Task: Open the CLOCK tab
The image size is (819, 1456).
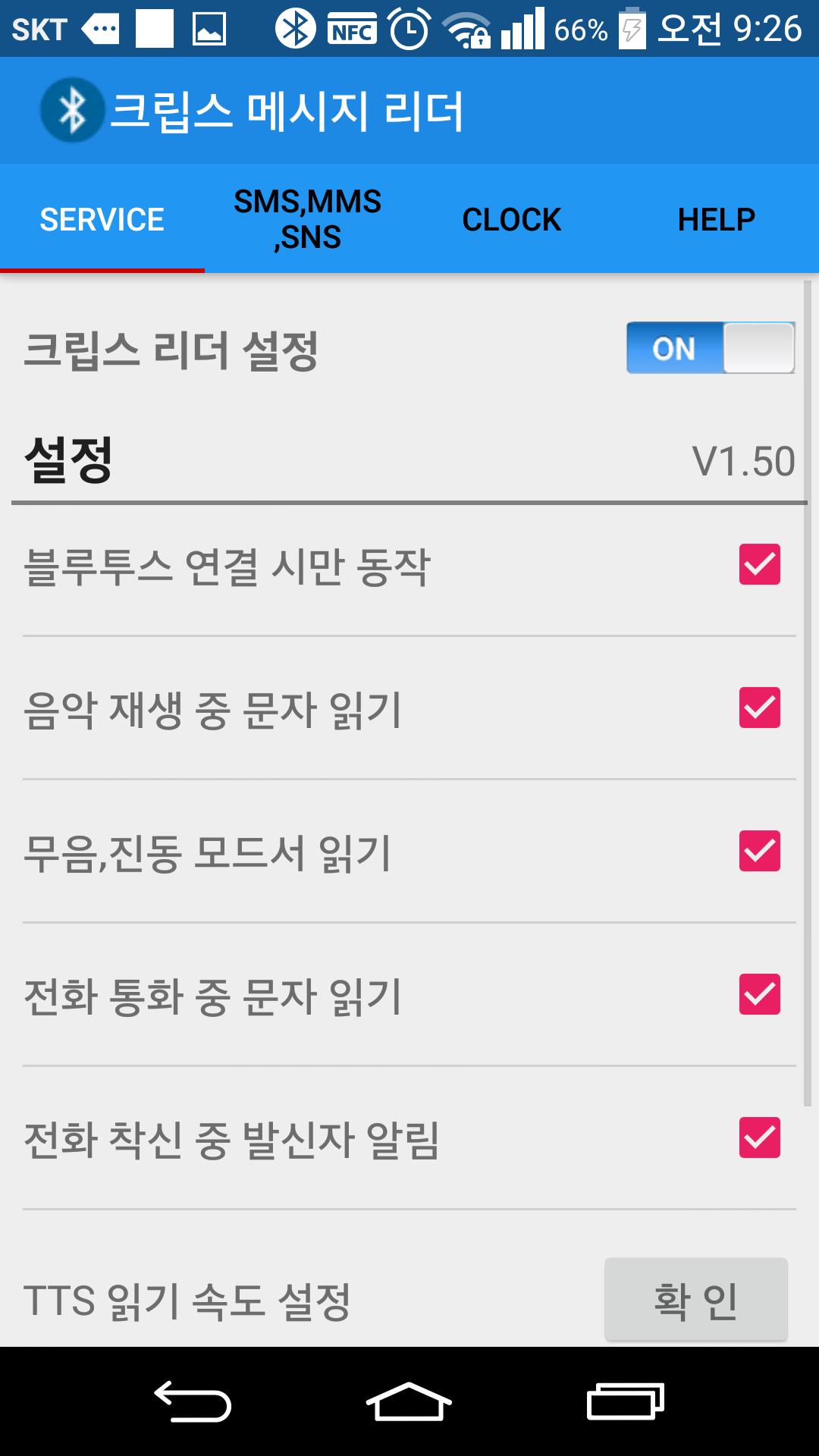Action: point(512,220)
